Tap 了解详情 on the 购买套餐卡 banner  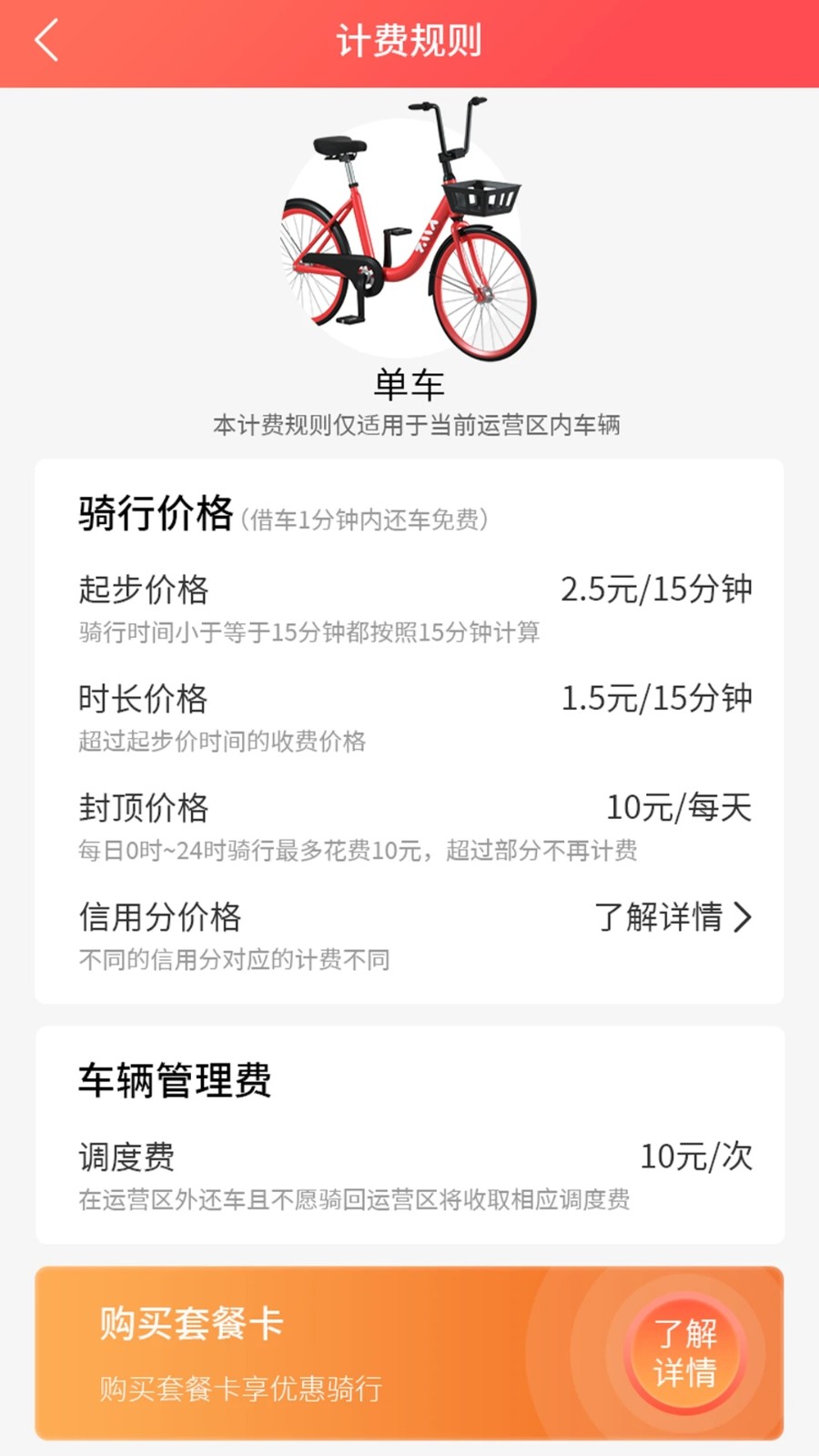point(685,1353)
